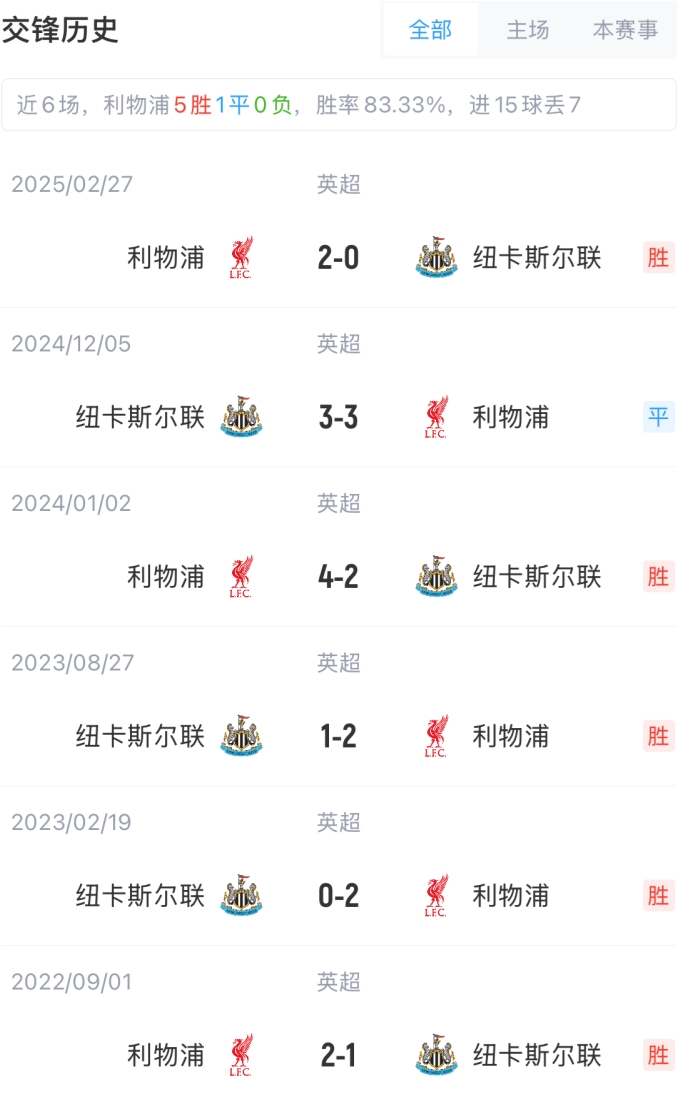Open the 2025/02/27 match 利物浦 2-0
This screenshot has width=679, height=1093.
coord(338,258)
